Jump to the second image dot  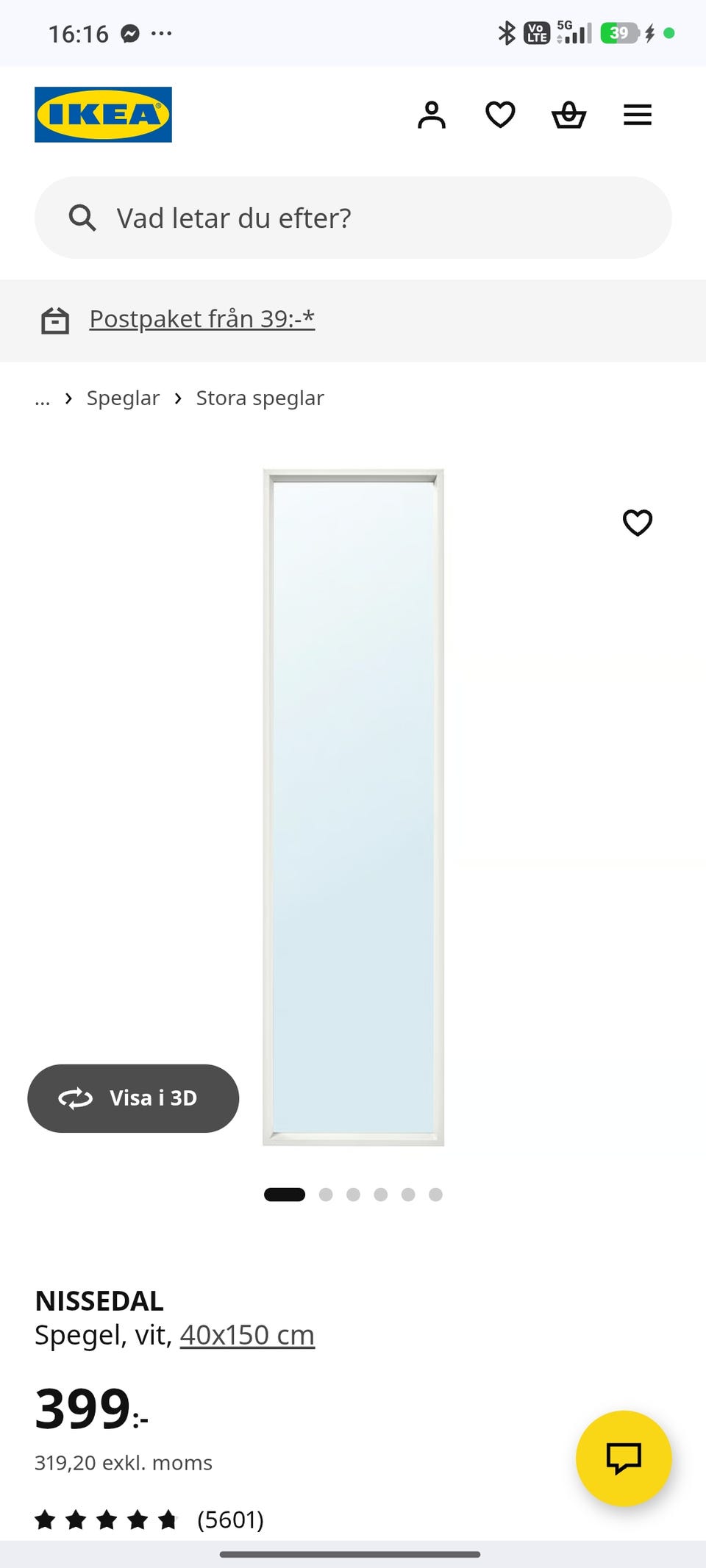(326, 1195)
